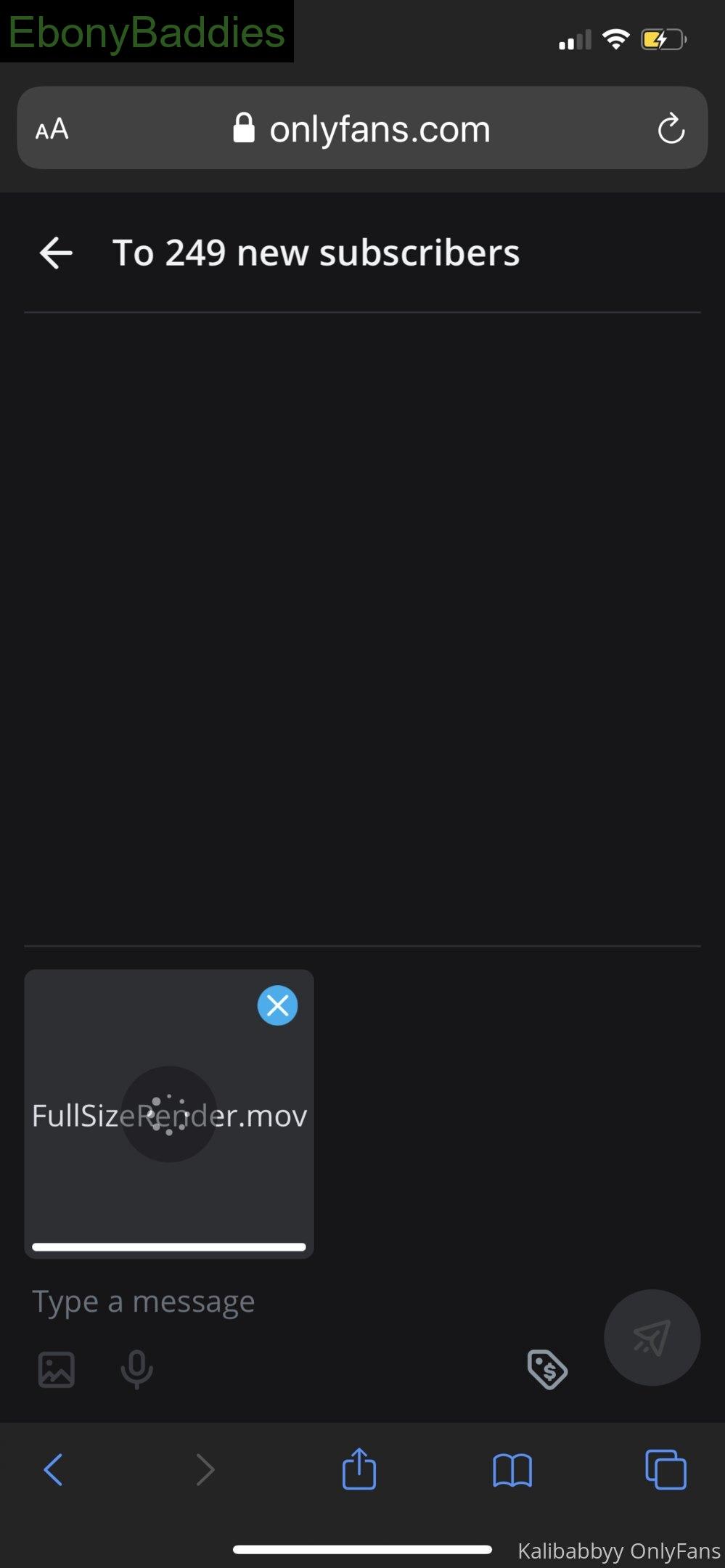Set a message price with the tag icon

pyautogui.click(x=547, y=1369)
